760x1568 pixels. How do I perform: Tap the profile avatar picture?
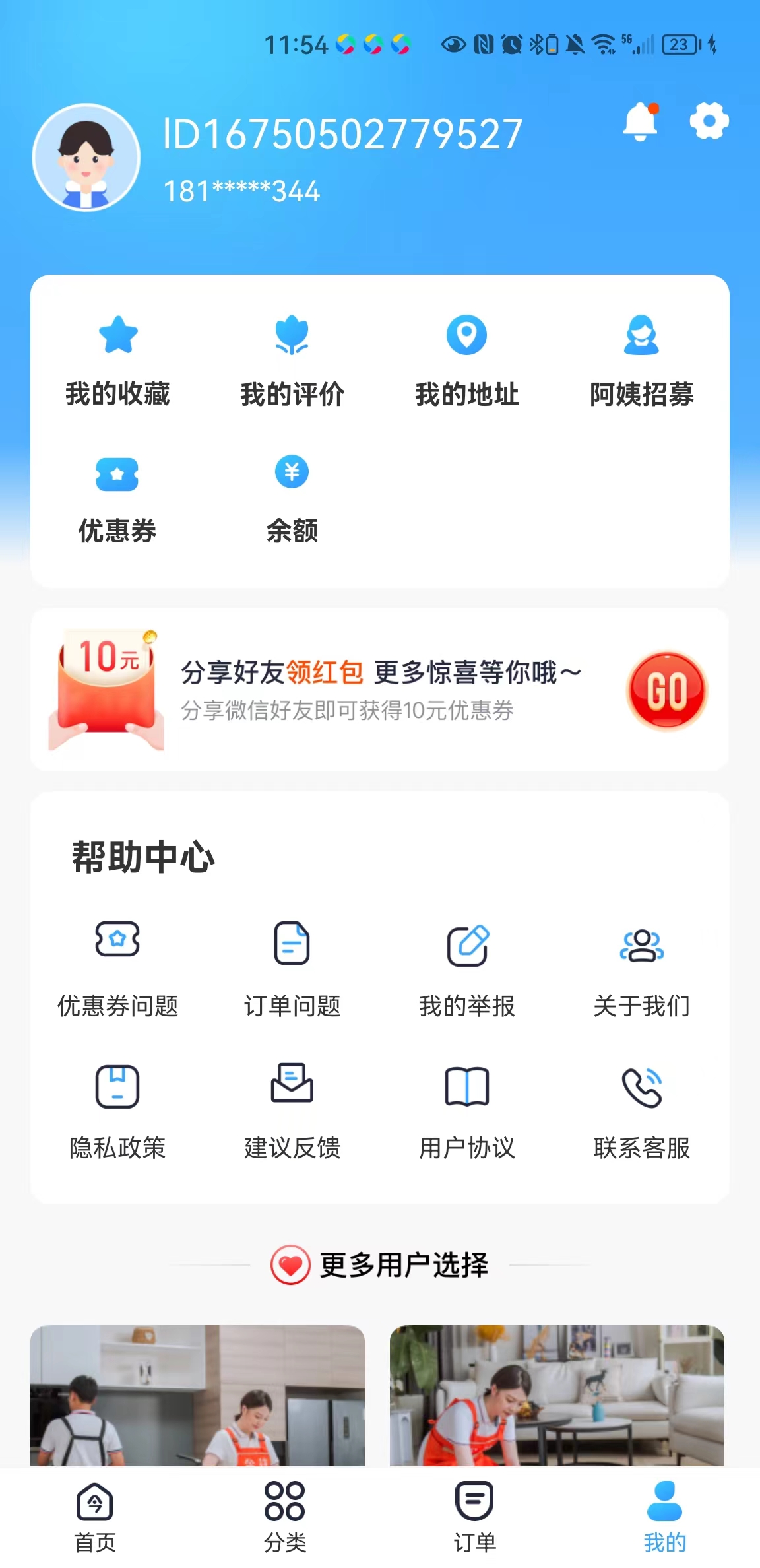86,157
